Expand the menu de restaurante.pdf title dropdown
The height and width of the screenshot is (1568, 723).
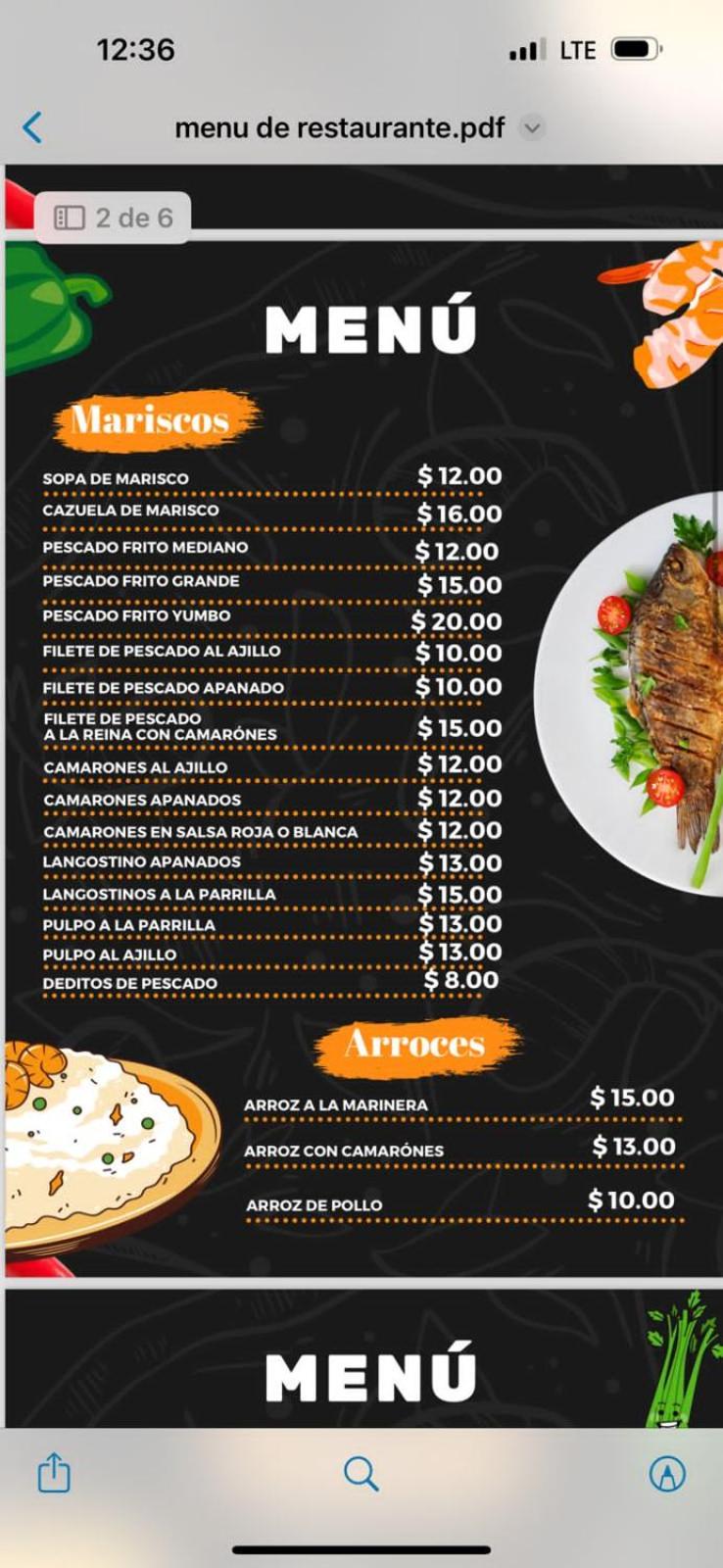tap(532, 127)
